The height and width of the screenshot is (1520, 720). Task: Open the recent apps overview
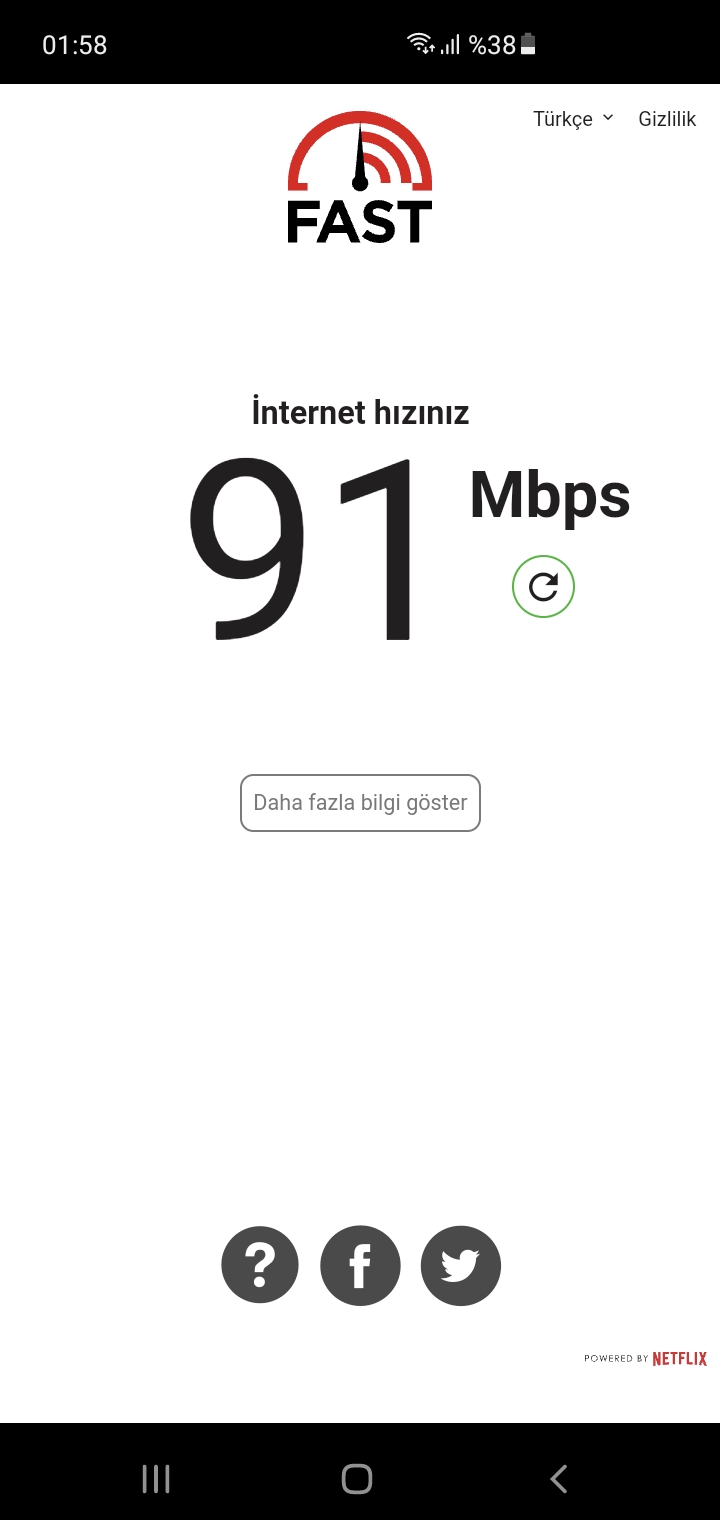[156, 1478]
